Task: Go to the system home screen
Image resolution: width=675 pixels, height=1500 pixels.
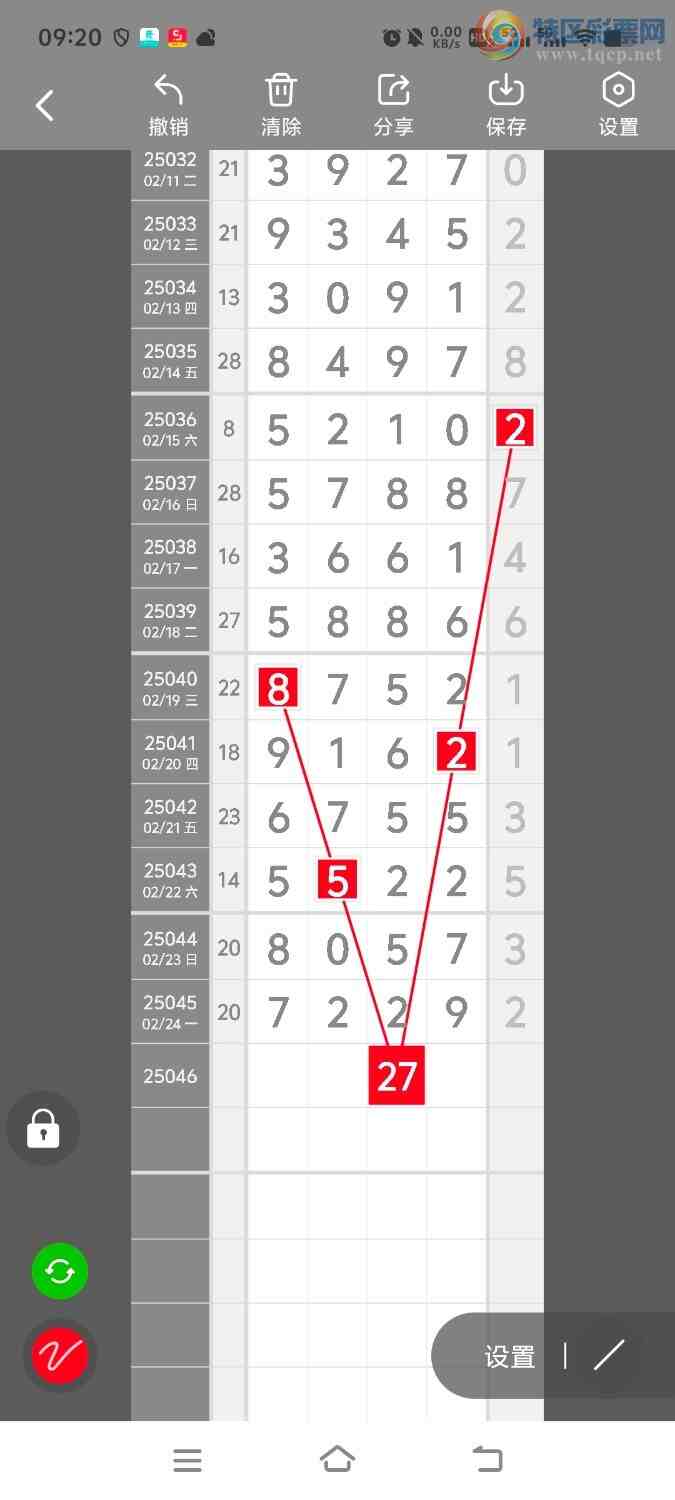Action: 337,1460
